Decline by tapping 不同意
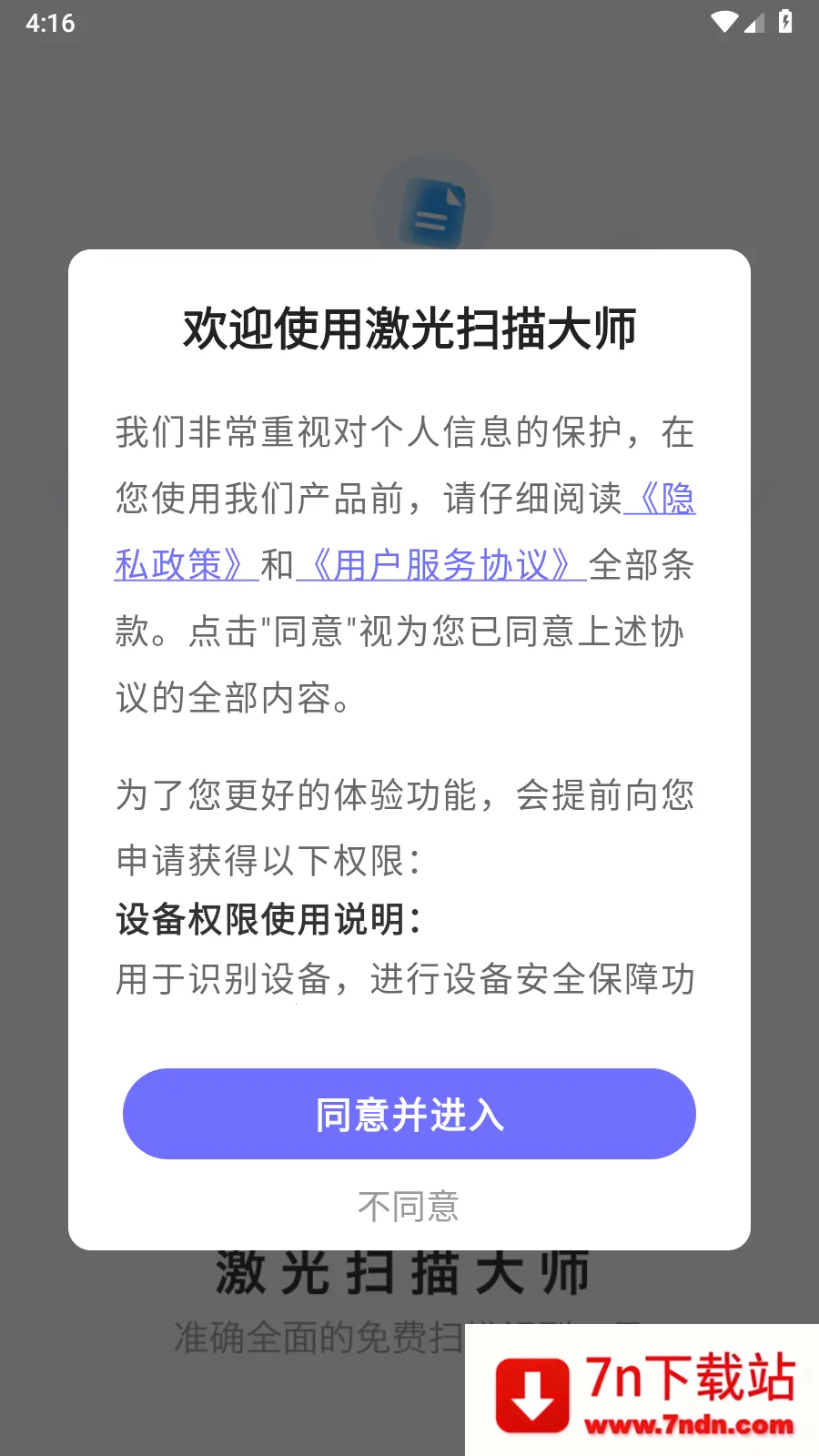 pos(409,1206)
